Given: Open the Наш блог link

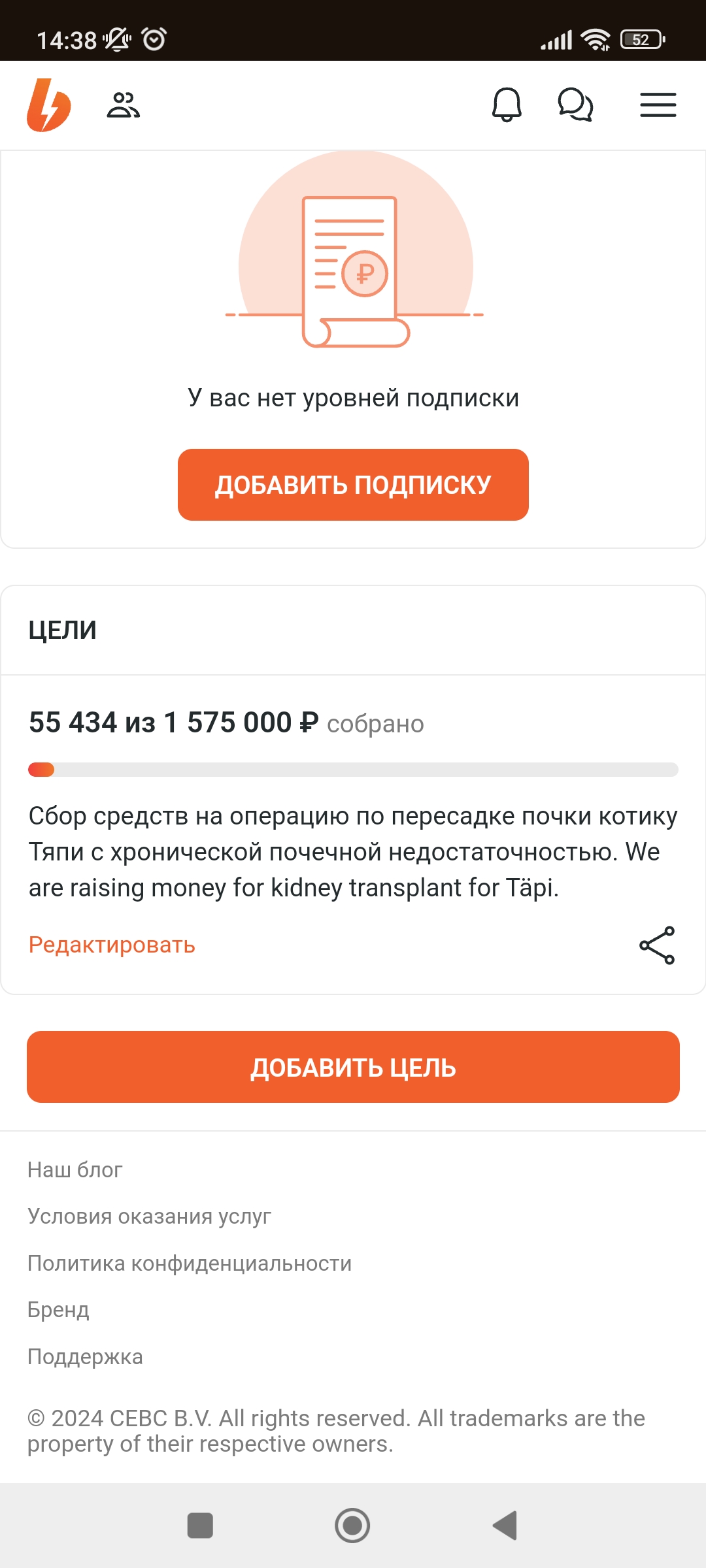Looking at the screenshot, I should (75, 1169).
